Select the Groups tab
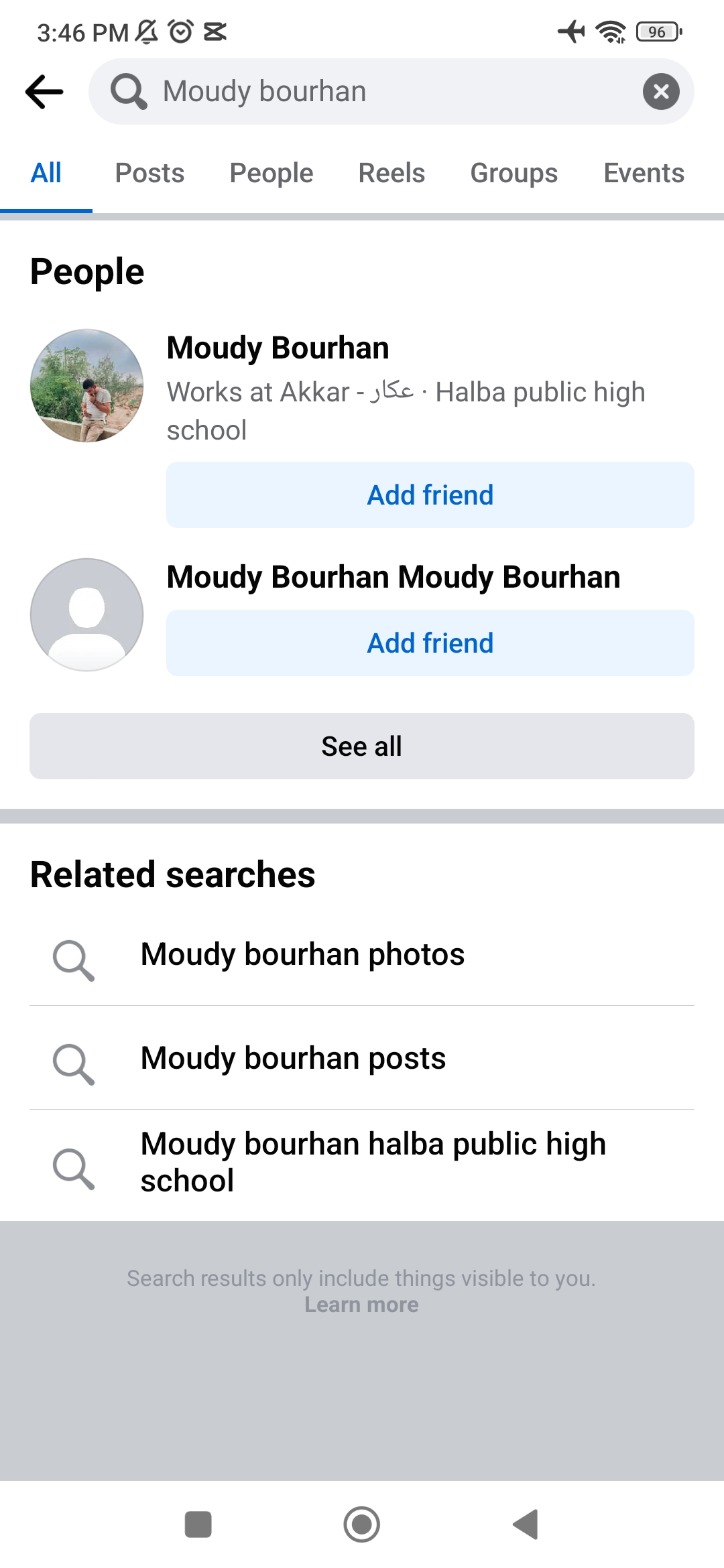This screenshot has width=724, height=1568. tap(514, 173)
